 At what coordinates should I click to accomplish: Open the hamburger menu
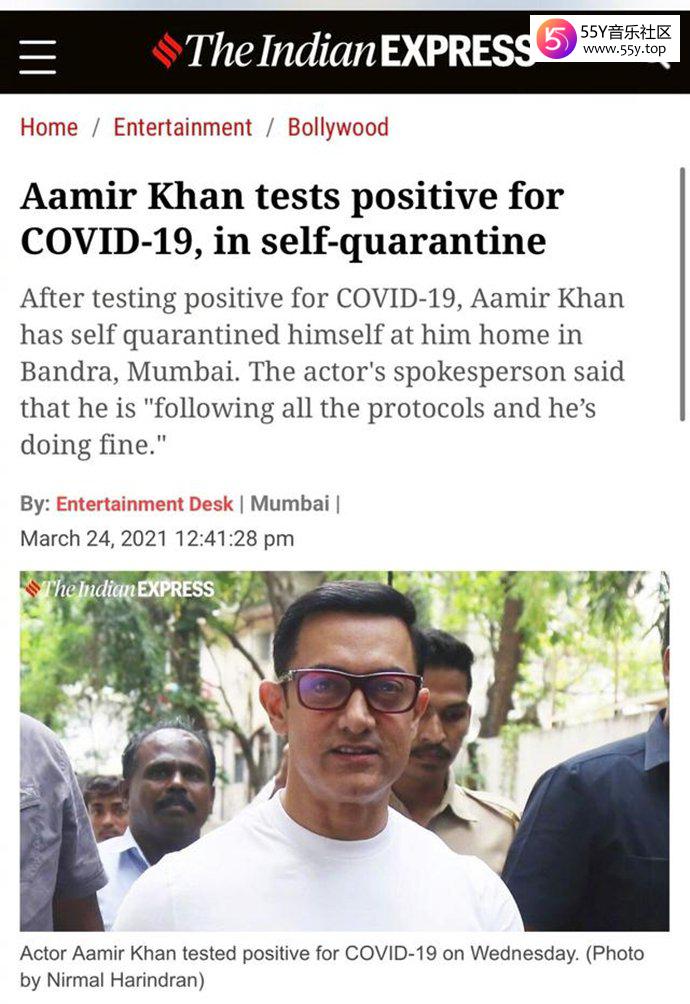38,54
